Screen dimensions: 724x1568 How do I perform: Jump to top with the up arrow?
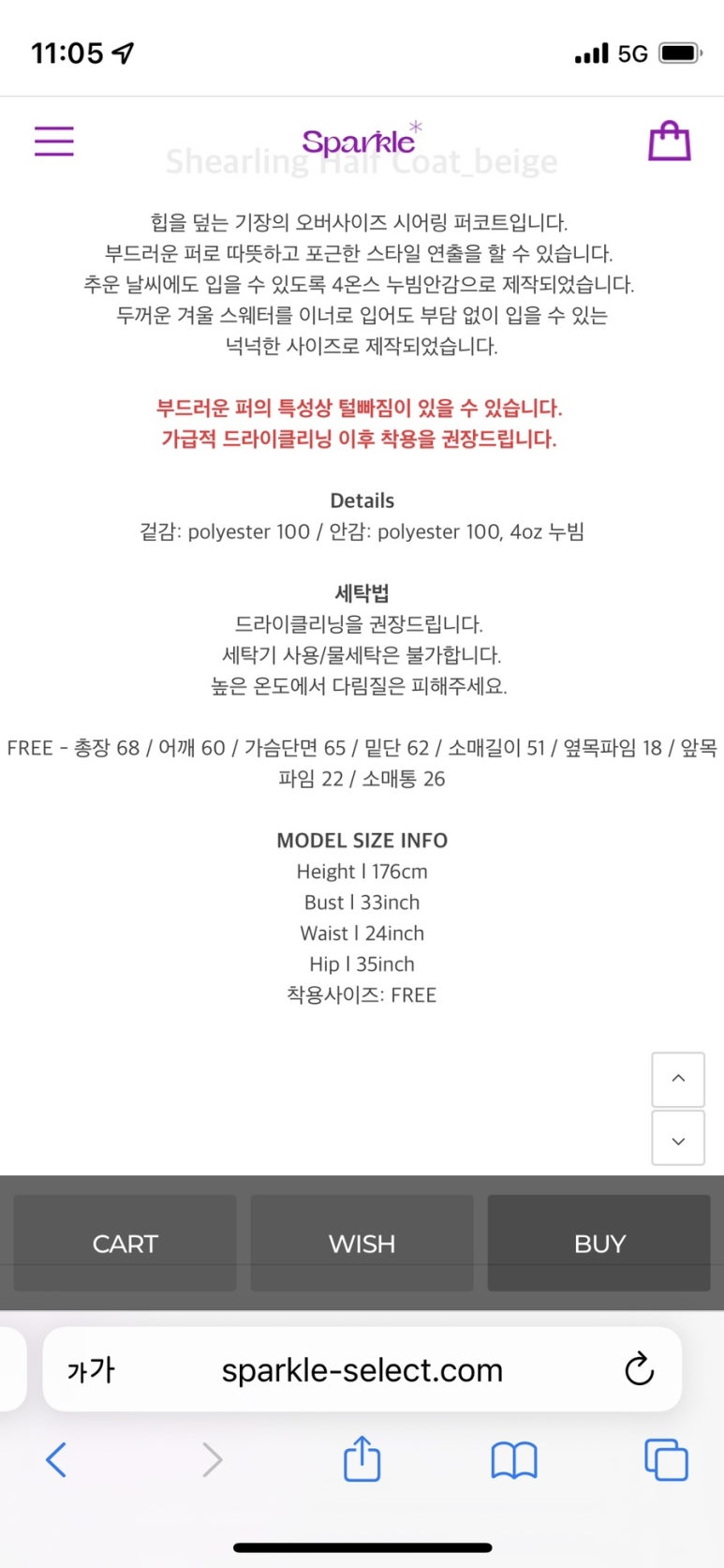click(x=678, y=1079)
